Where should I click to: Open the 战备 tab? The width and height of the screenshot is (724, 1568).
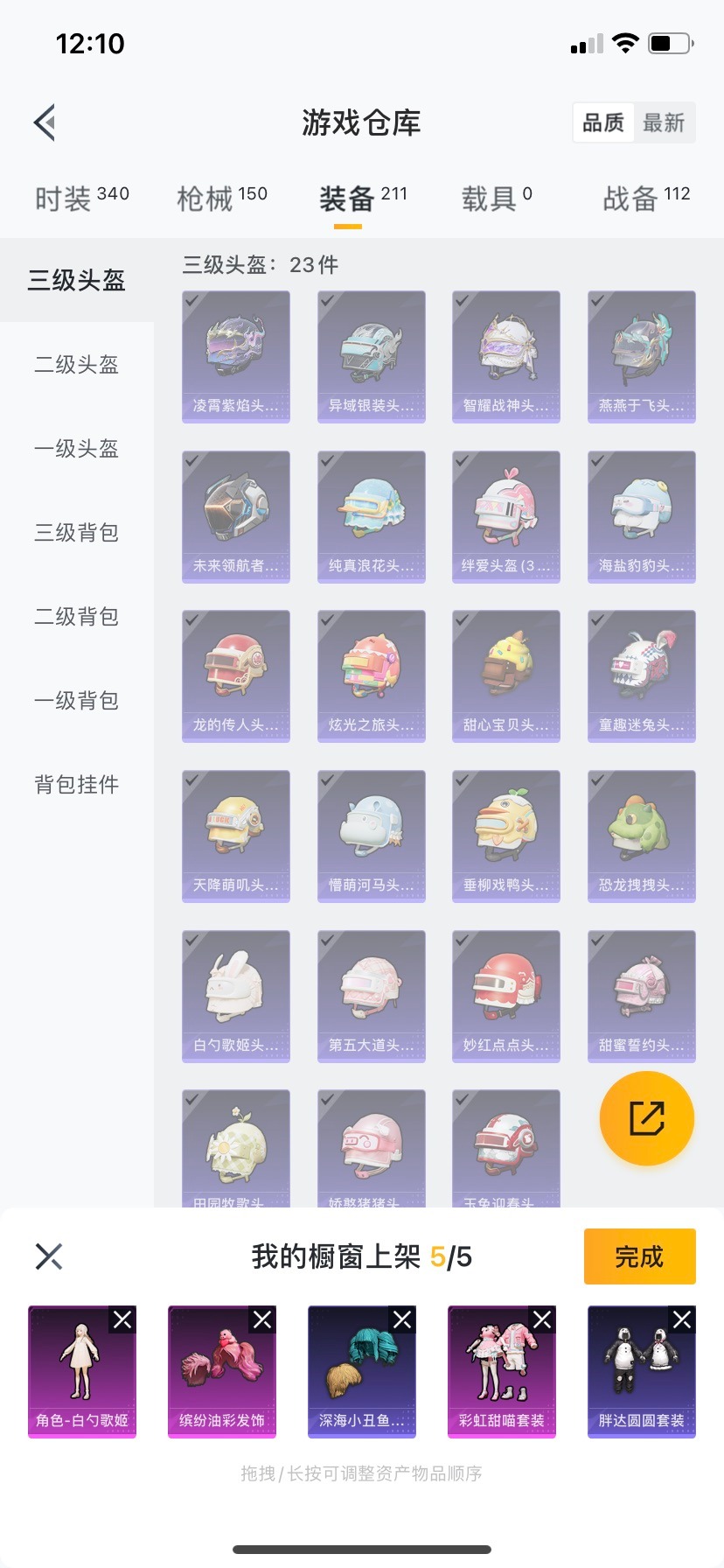click(646, 199)
